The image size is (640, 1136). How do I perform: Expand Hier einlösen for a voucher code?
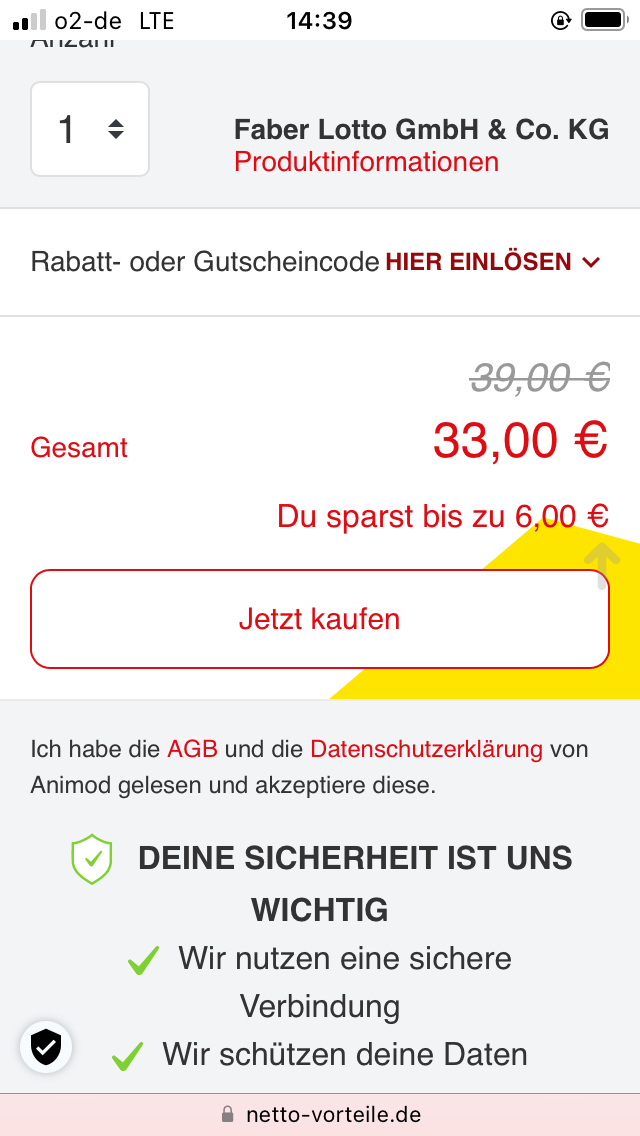pyautogui.click(x=493, y=262)
